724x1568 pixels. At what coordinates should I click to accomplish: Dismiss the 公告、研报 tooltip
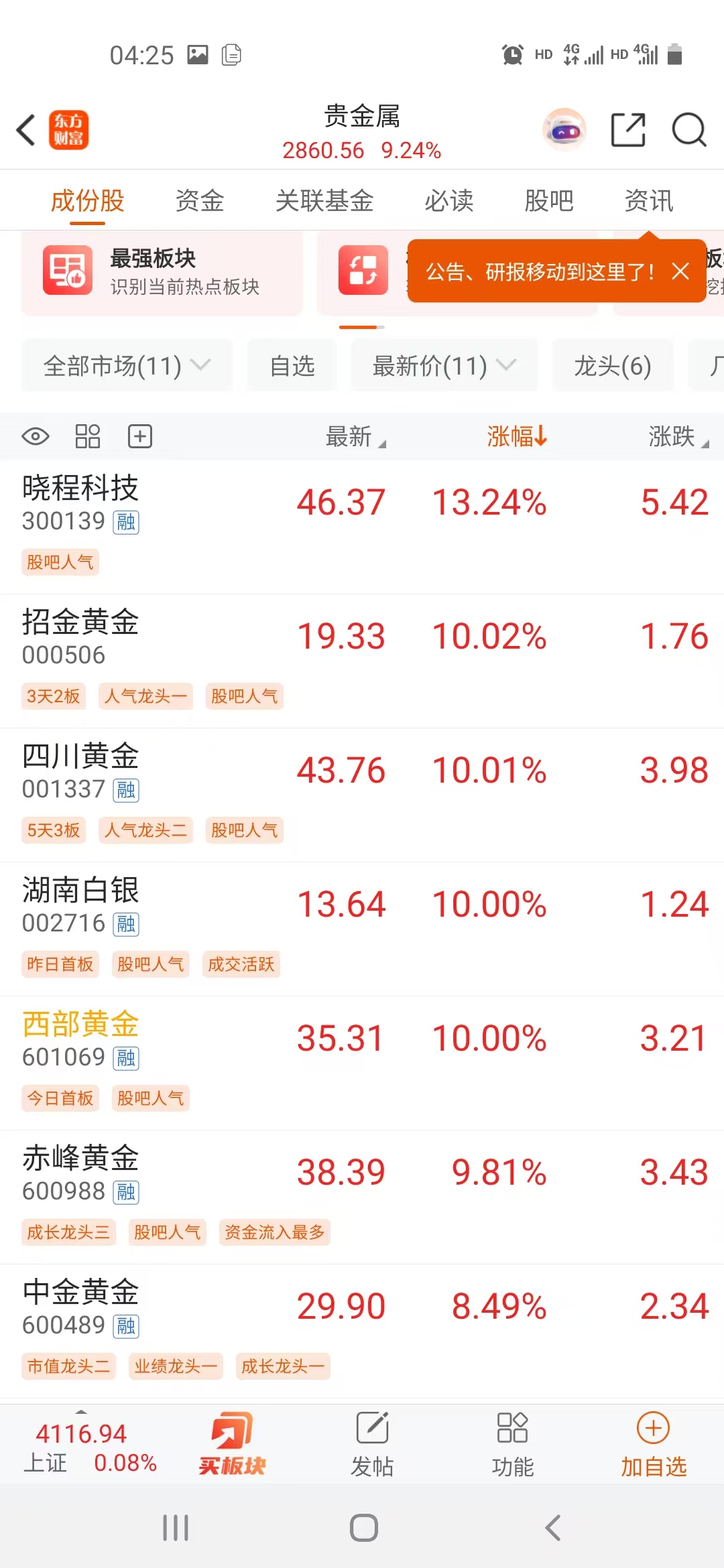click(x=680, y=271)
